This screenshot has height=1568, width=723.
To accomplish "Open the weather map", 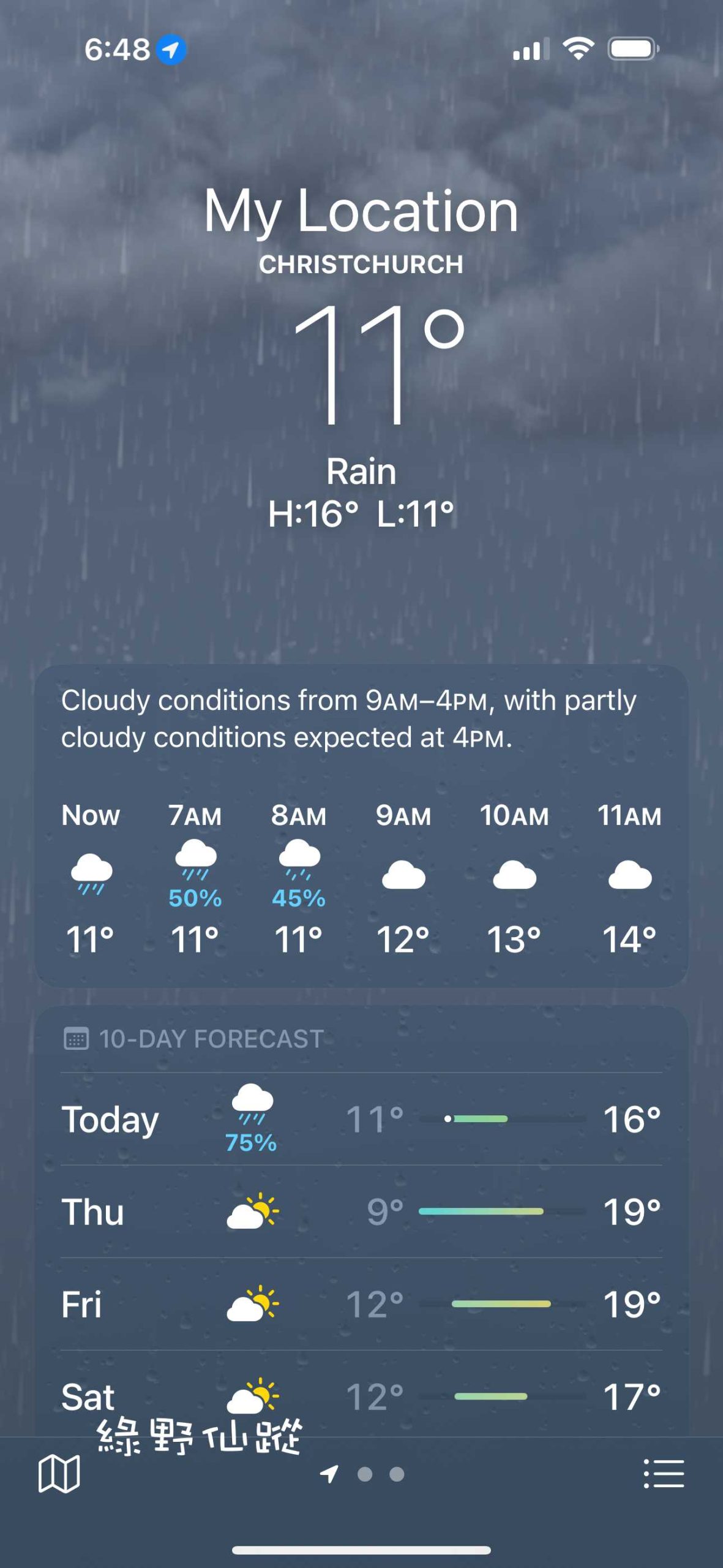I will coord(59,1473).
